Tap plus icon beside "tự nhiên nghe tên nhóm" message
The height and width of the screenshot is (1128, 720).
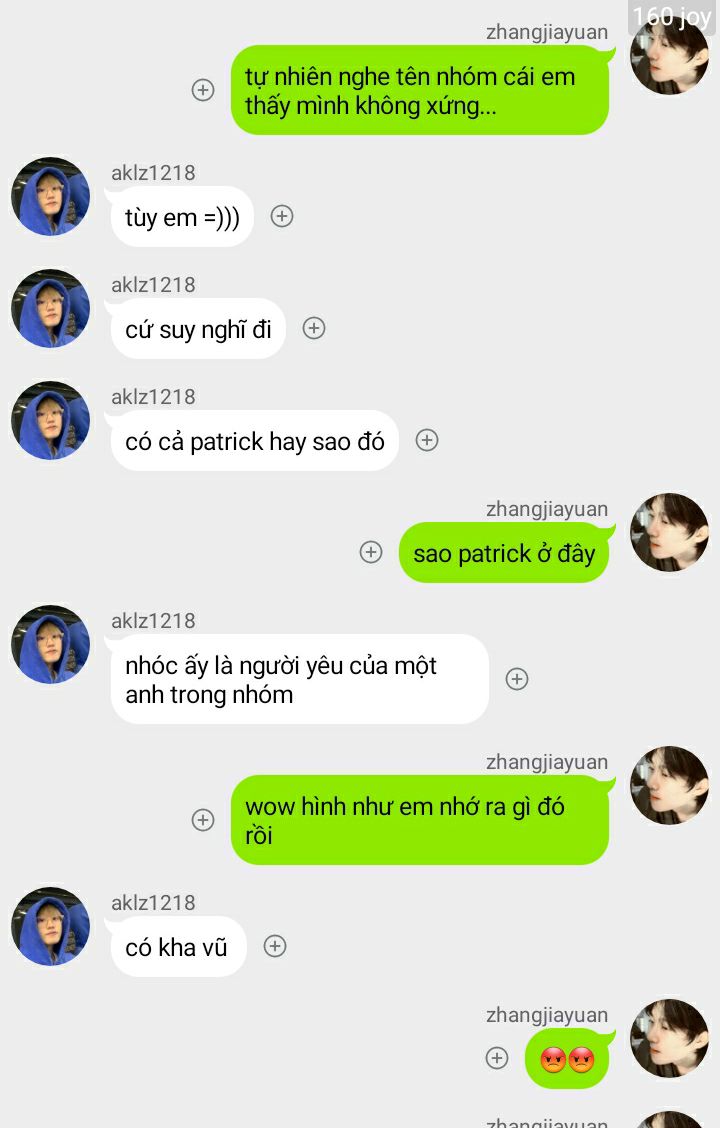203,90
